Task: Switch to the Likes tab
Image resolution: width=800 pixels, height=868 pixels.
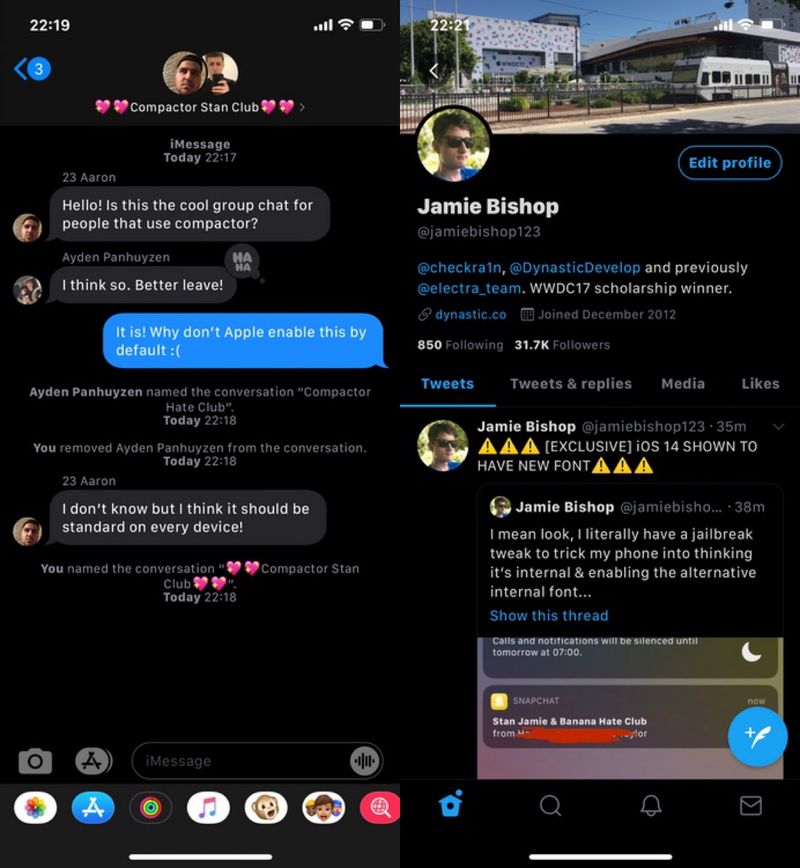Action: [760, 383]
